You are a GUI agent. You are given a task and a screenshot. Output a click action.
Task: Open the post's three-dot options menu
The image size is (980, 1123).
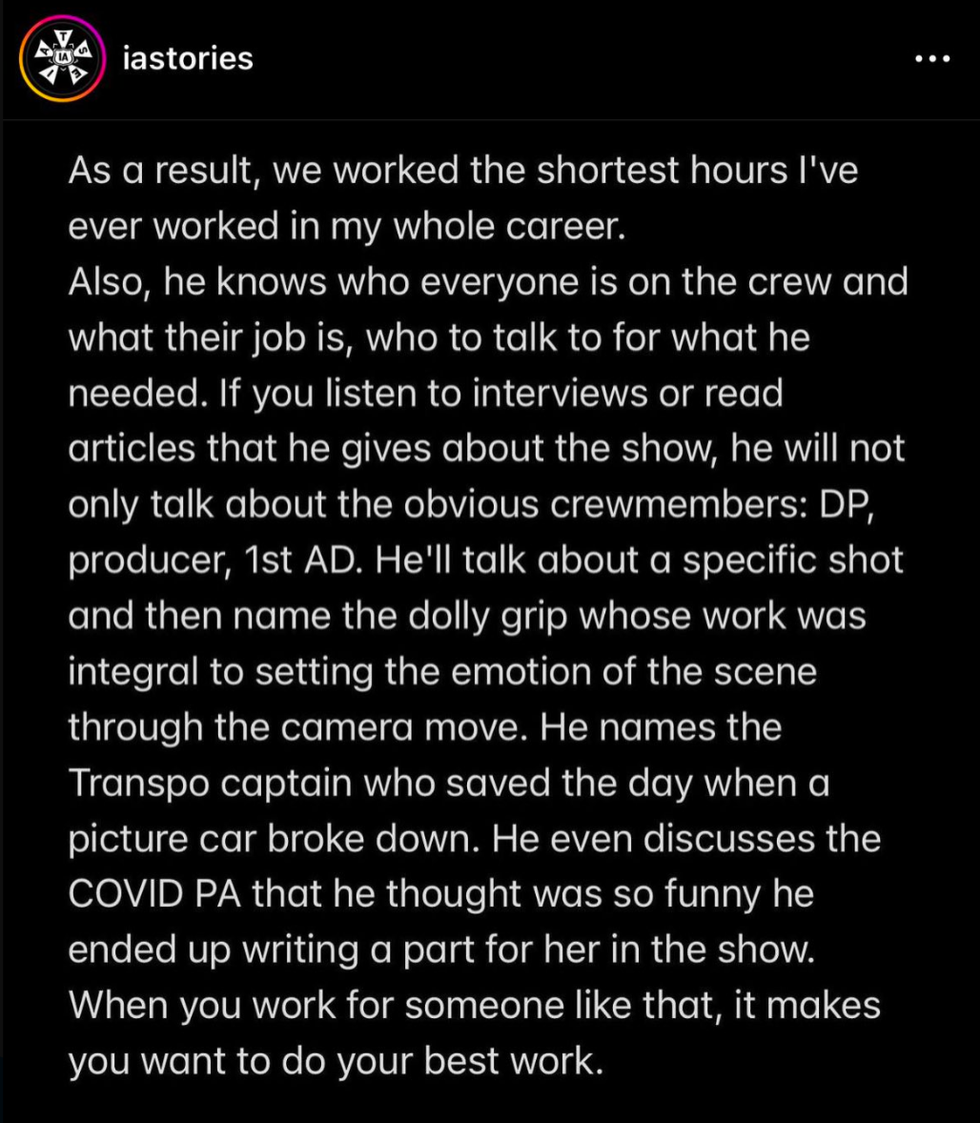coord(932,59)
